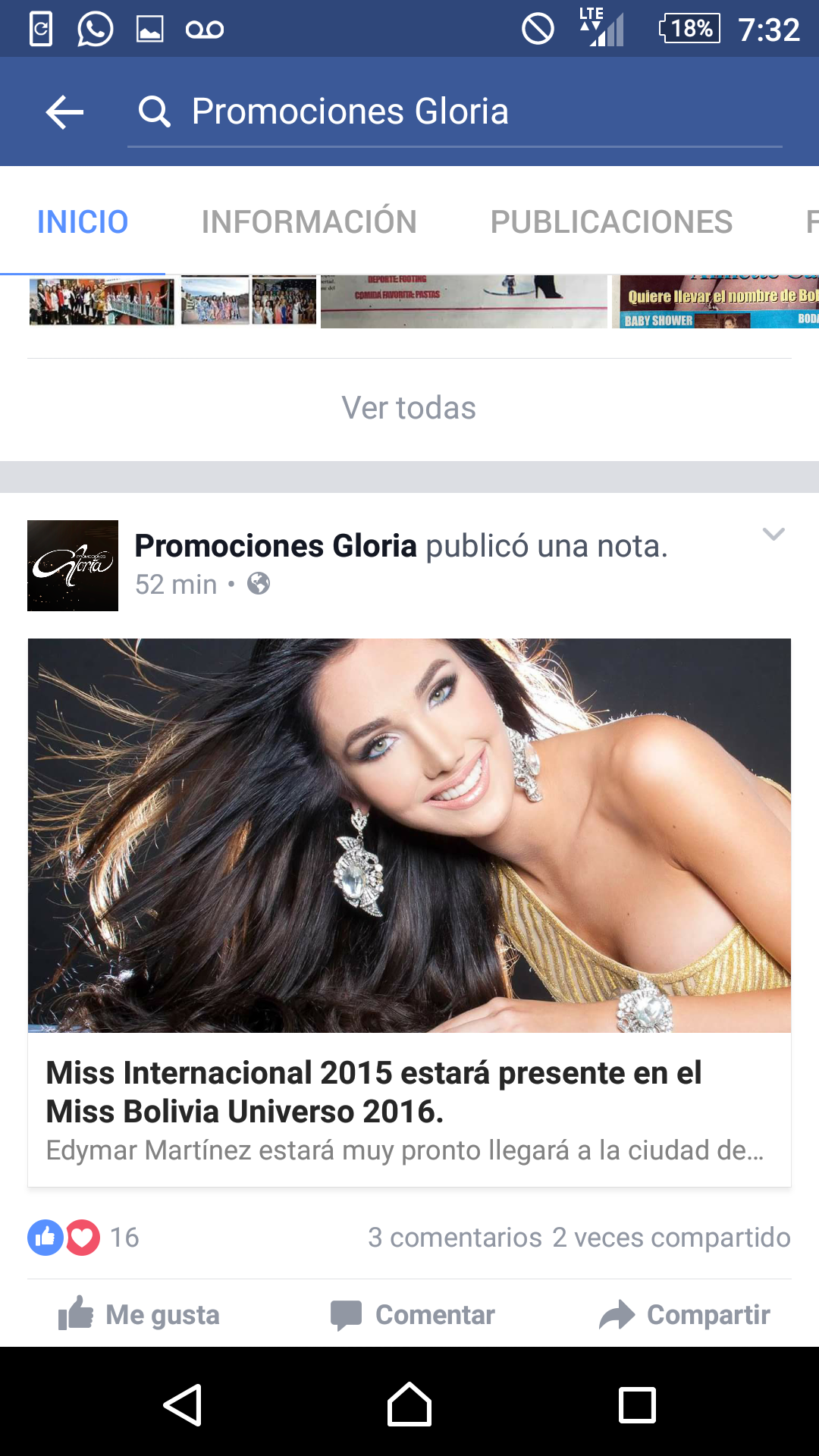
Task: Switch to the Inicio tab
Action: tap(83, 221)
